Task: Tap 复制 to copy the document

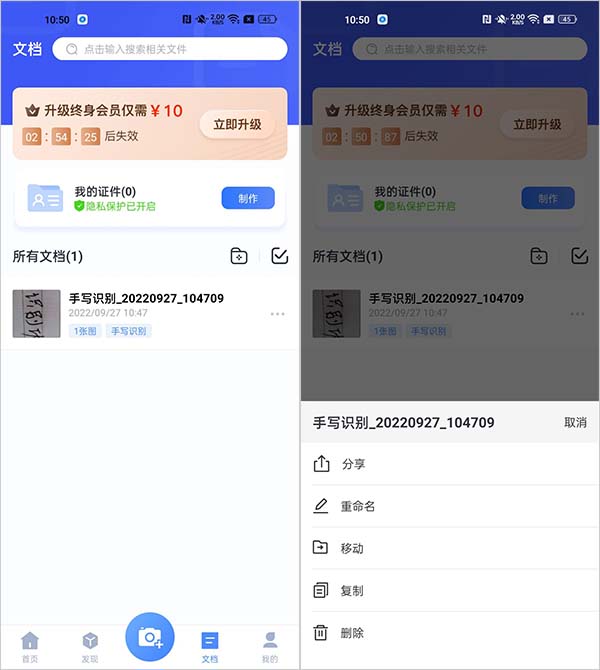Action: (352, 590)
